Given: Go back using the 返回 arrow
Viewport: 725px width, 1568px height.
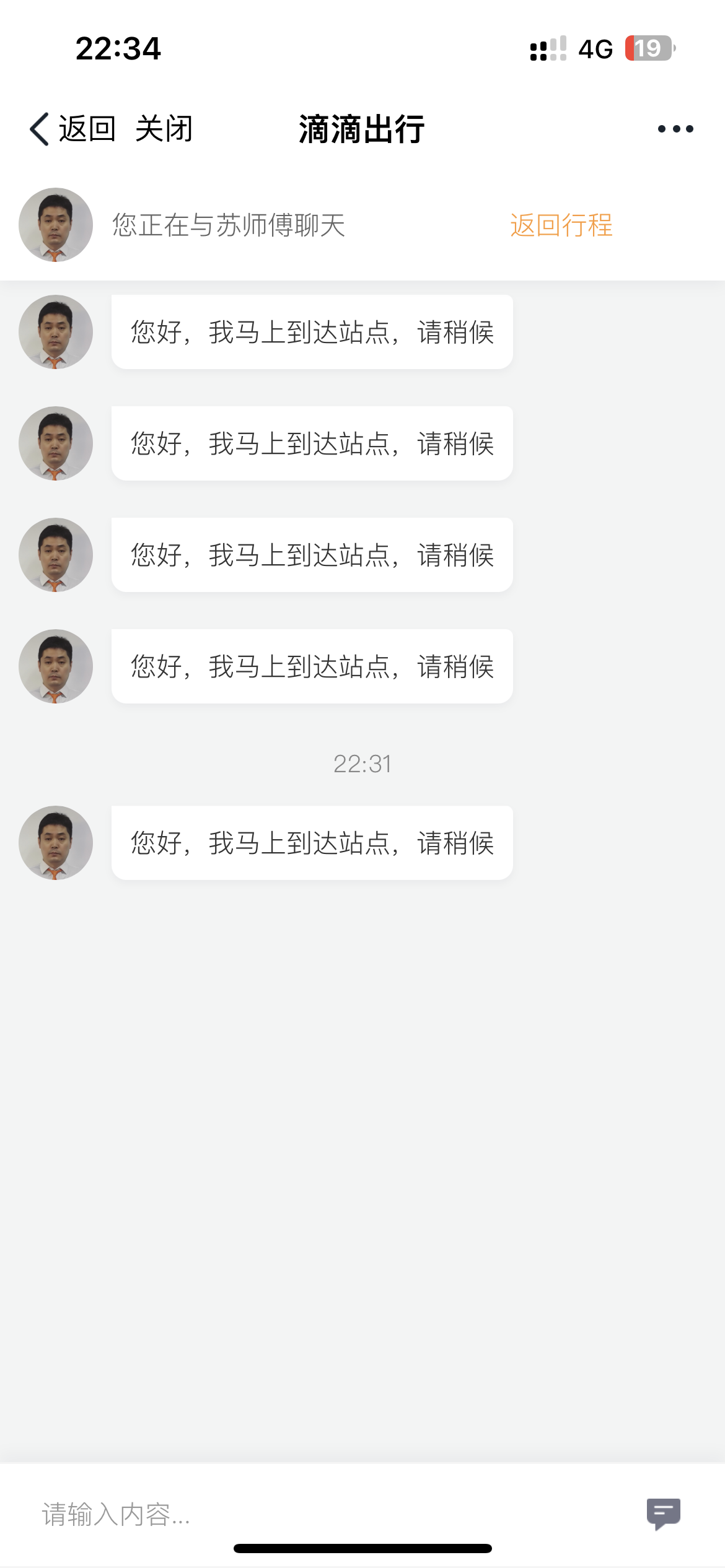Looking at the screenshot, I should pos(71,129).
